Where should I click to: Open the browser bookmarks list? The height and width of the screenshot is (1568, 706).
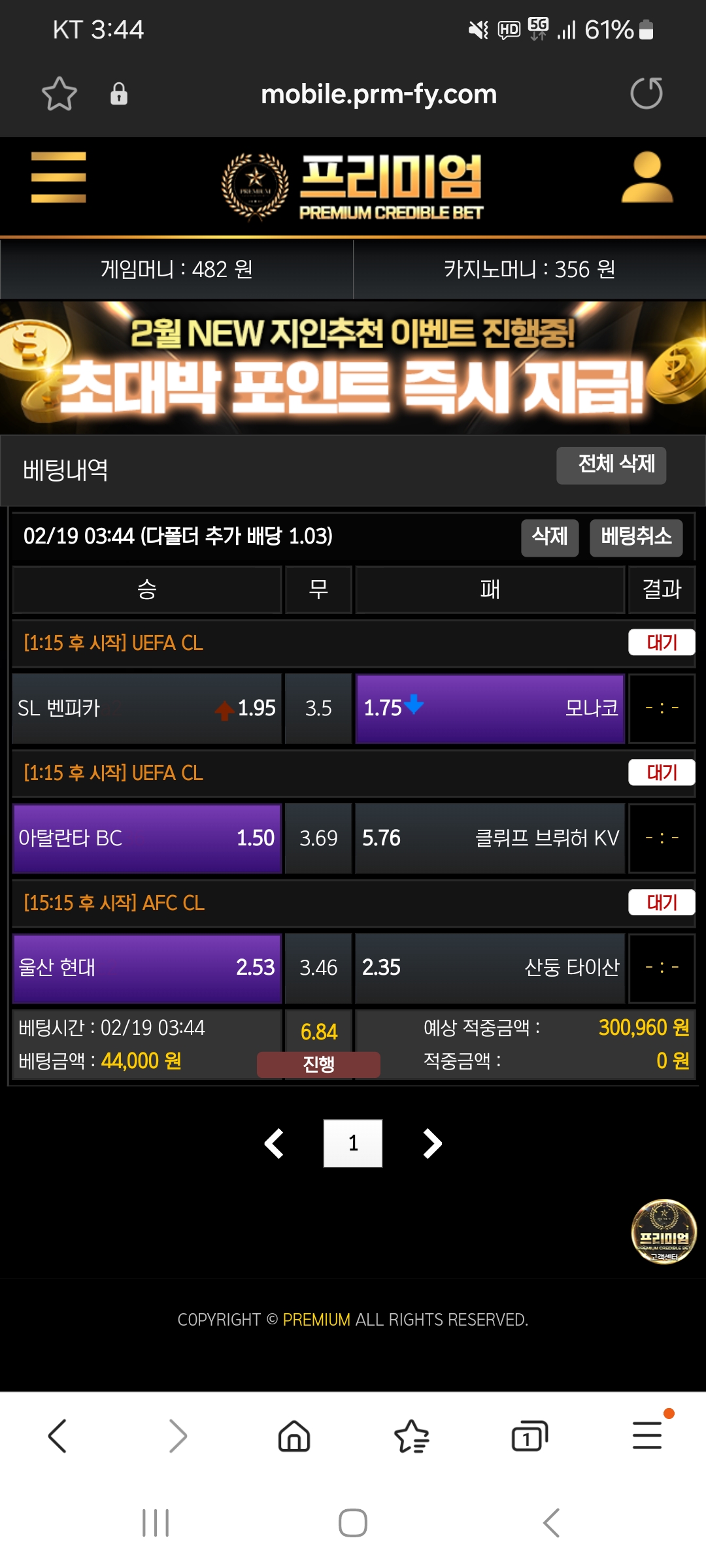pos(411,1436)
